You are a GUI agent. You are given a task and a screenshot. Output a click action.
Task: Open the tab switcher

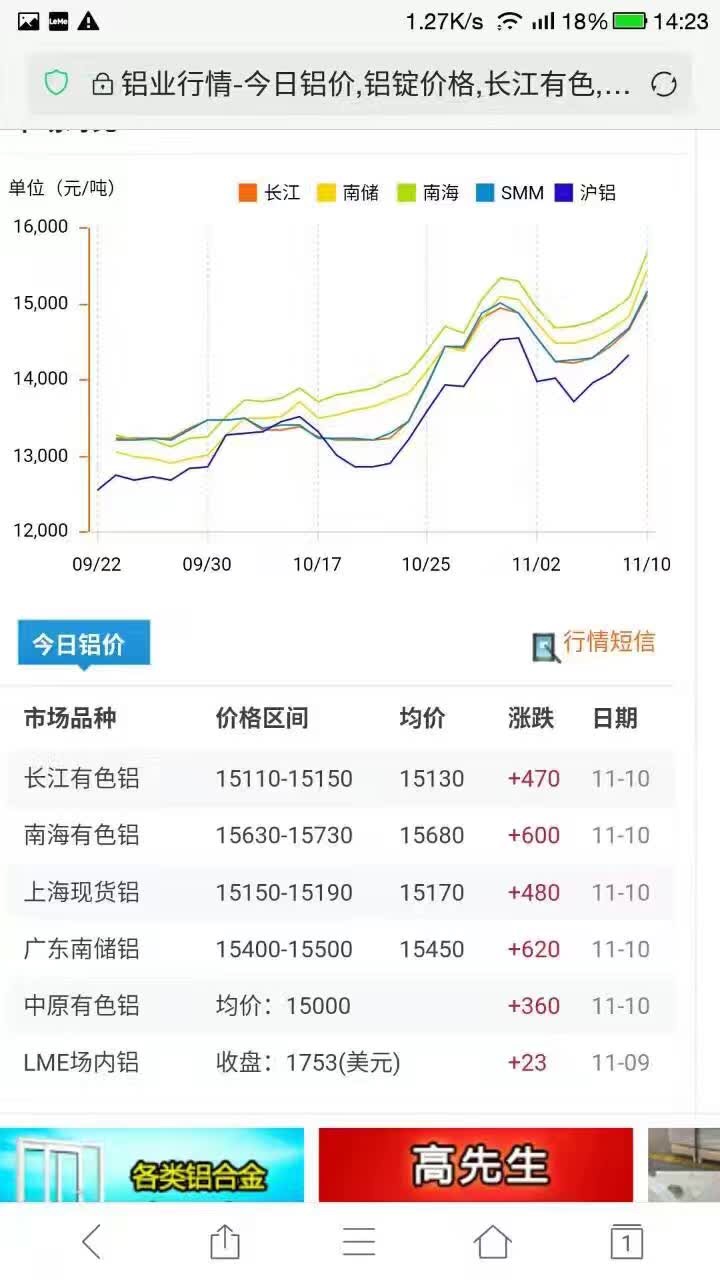(x=626, y=1242)
